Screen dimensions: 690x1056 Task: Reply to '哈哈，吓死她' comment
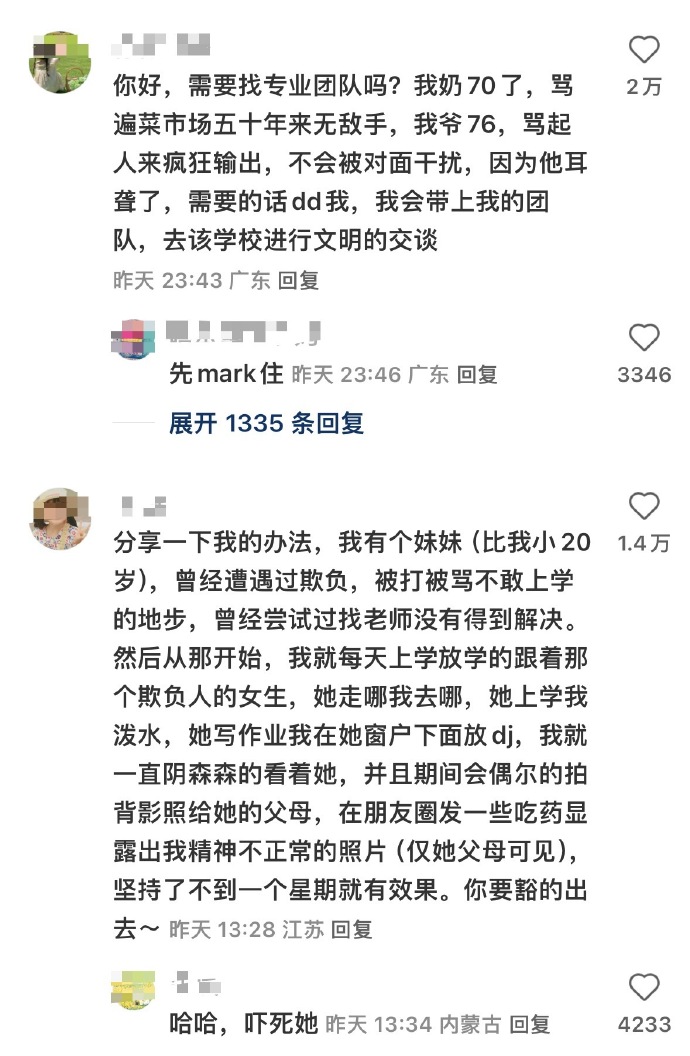[530, 1024]
